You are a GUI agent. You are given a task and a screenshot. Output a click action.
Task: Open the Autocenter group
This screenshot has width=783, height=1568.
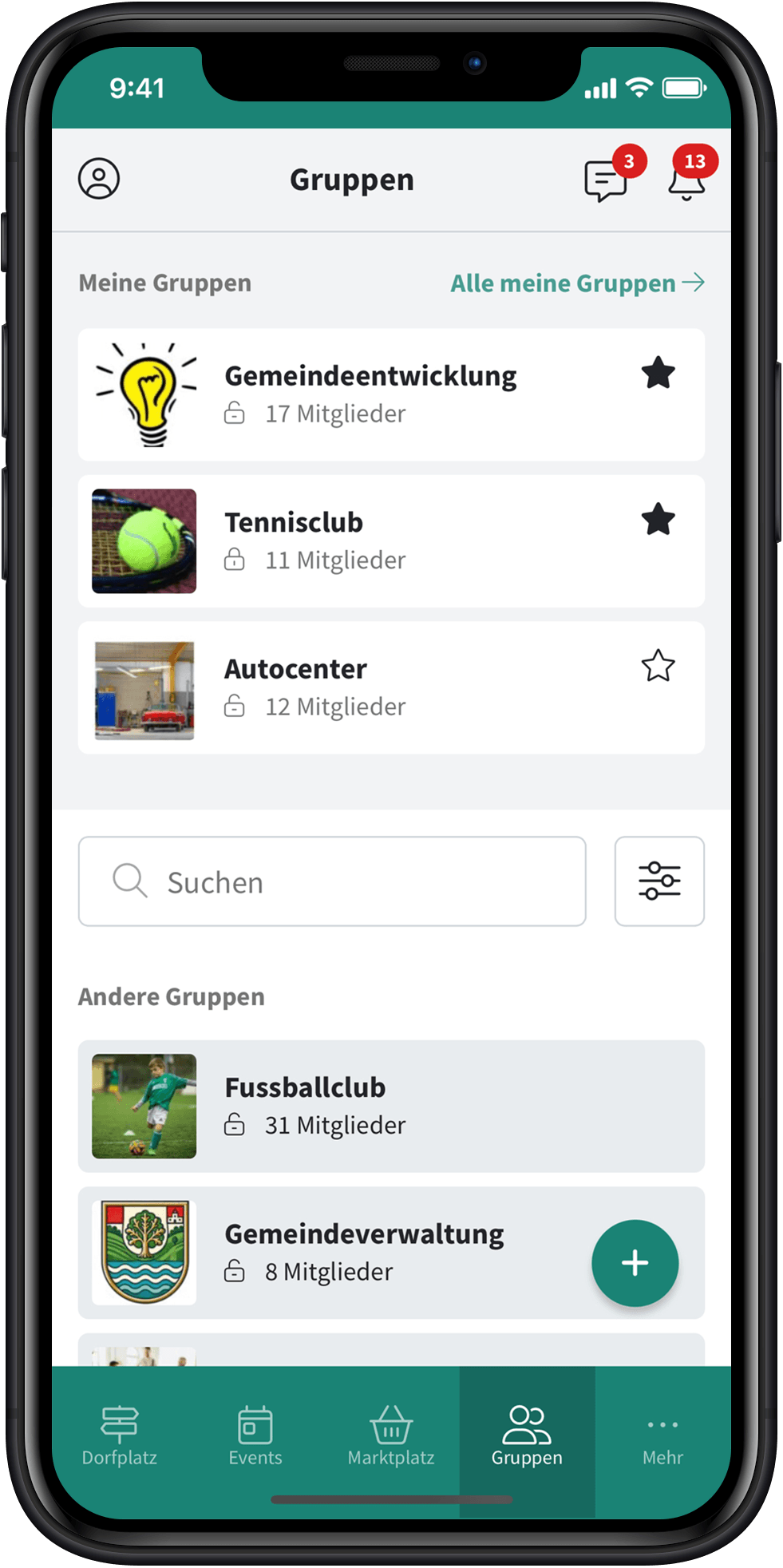tap(391, 687)
